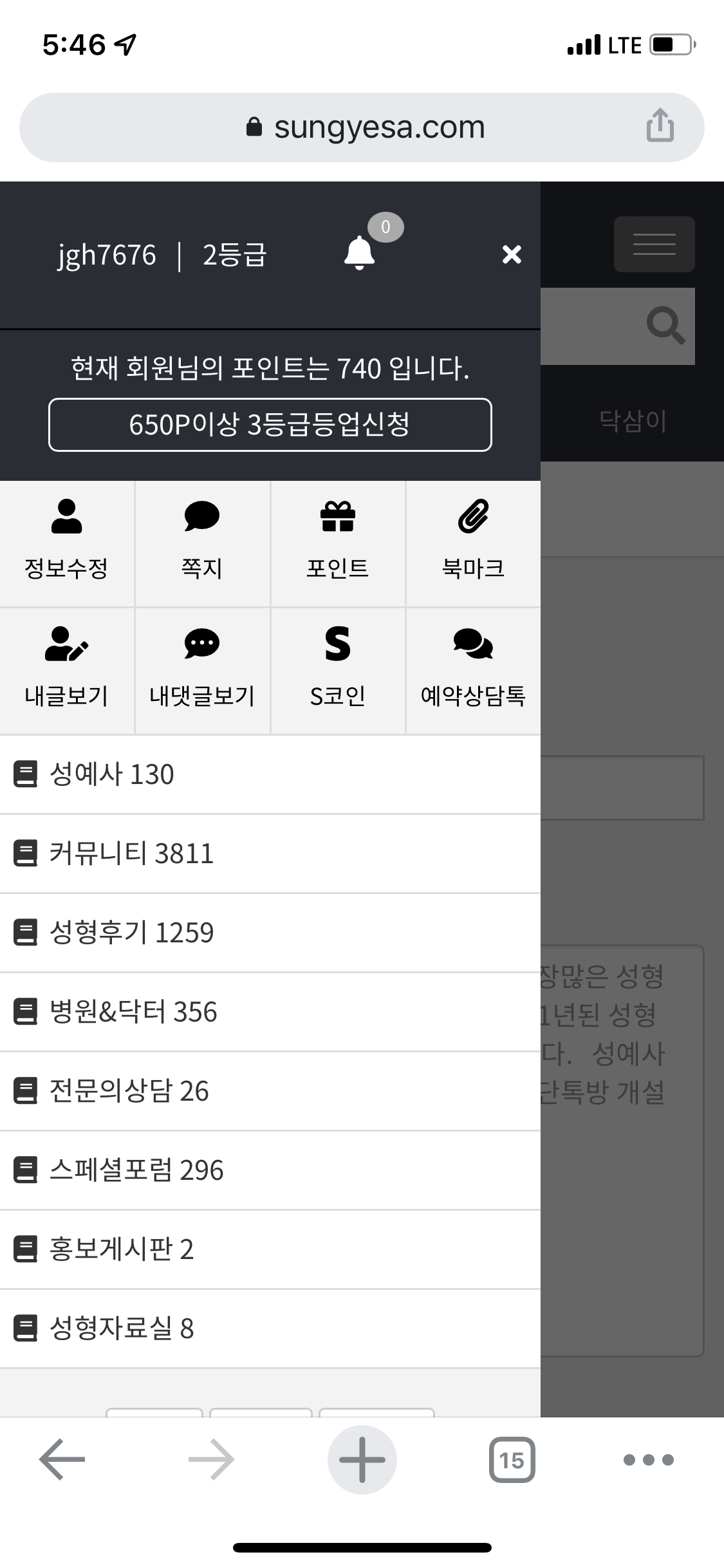Open 쪽지 messages
Image resolution: width=724 pixels, height=1568 pixels.
pyautogui.click(x=202, y=542)
